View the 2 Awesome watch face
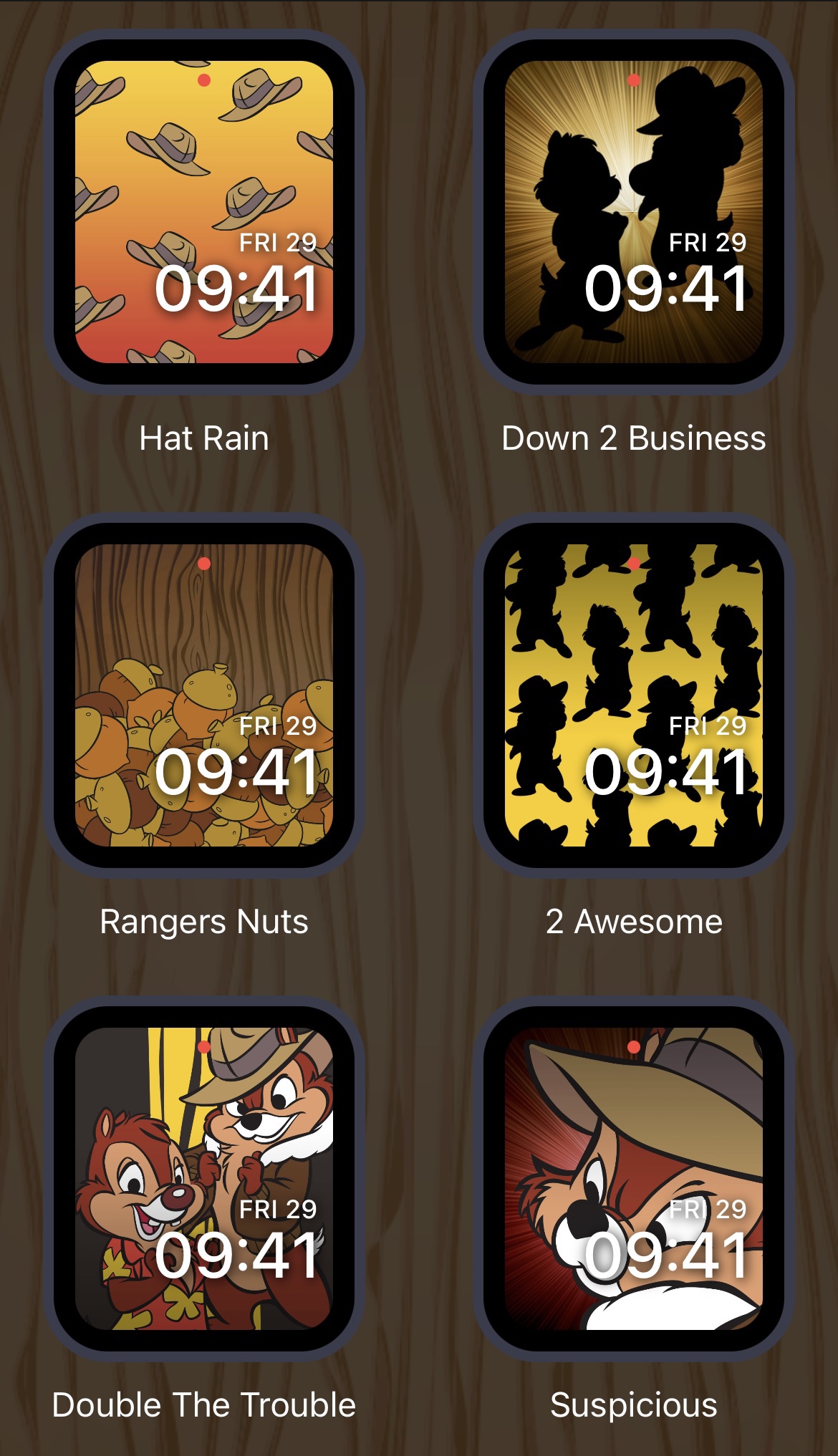Screen dimensions: 838x1456 [x=634, y=695]
